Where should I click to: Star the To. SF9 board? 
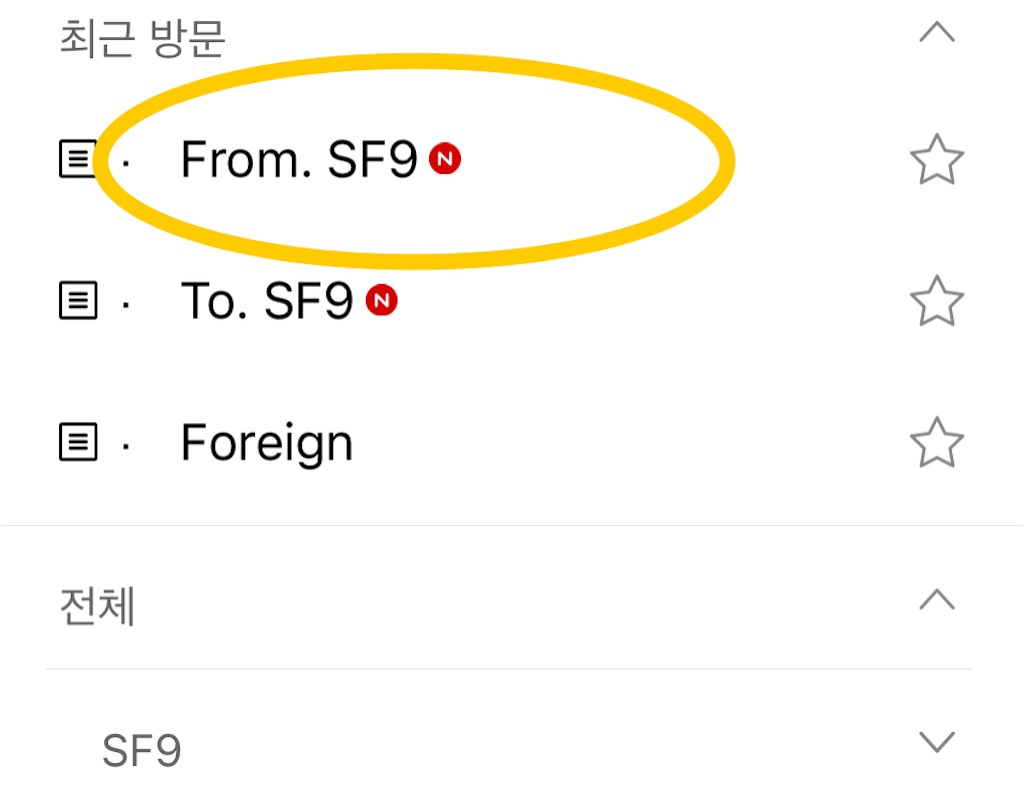[x=936, y=301]
